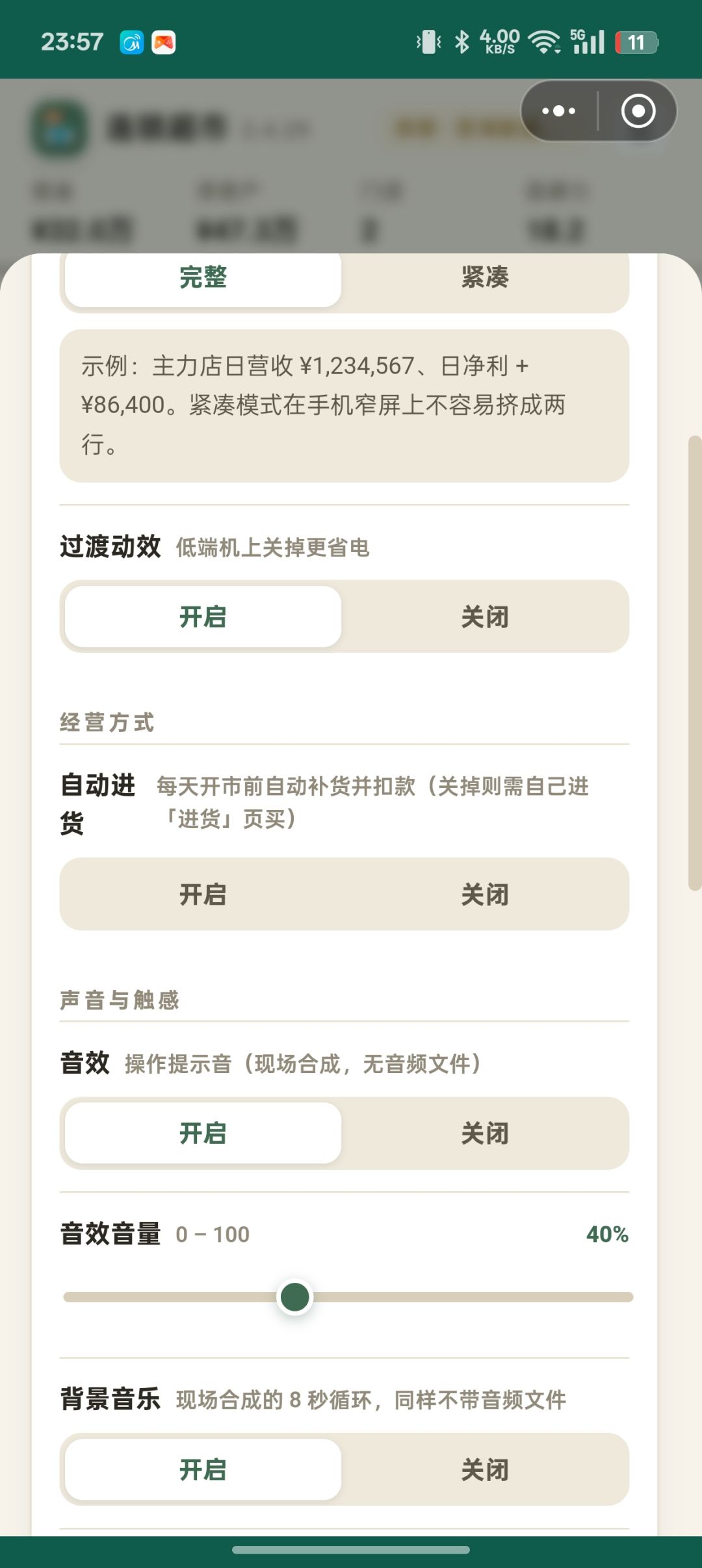Enable 自动进货 with 开启
The image size is (702, 1568).
click(x=203, y=894)
